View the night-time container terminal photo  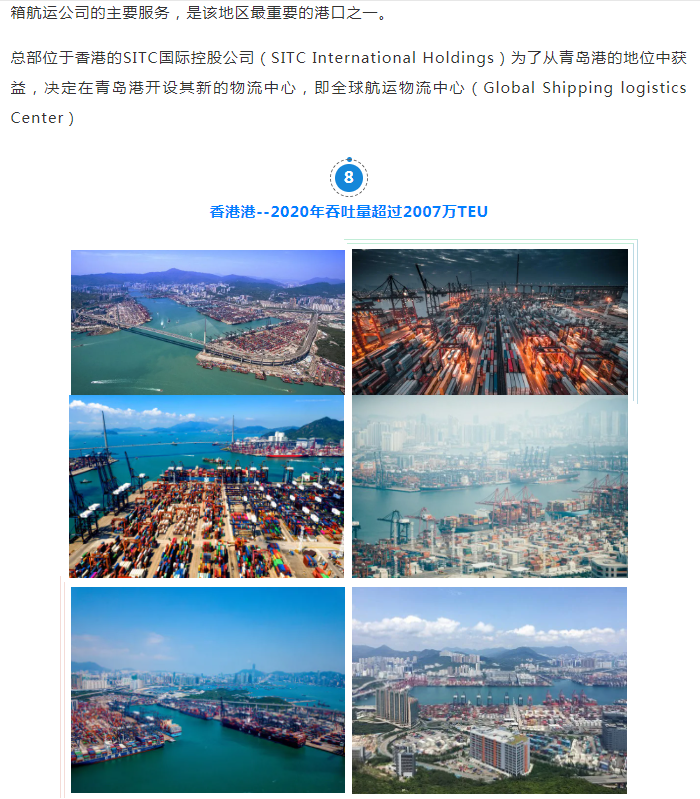[x=490, y=322]
